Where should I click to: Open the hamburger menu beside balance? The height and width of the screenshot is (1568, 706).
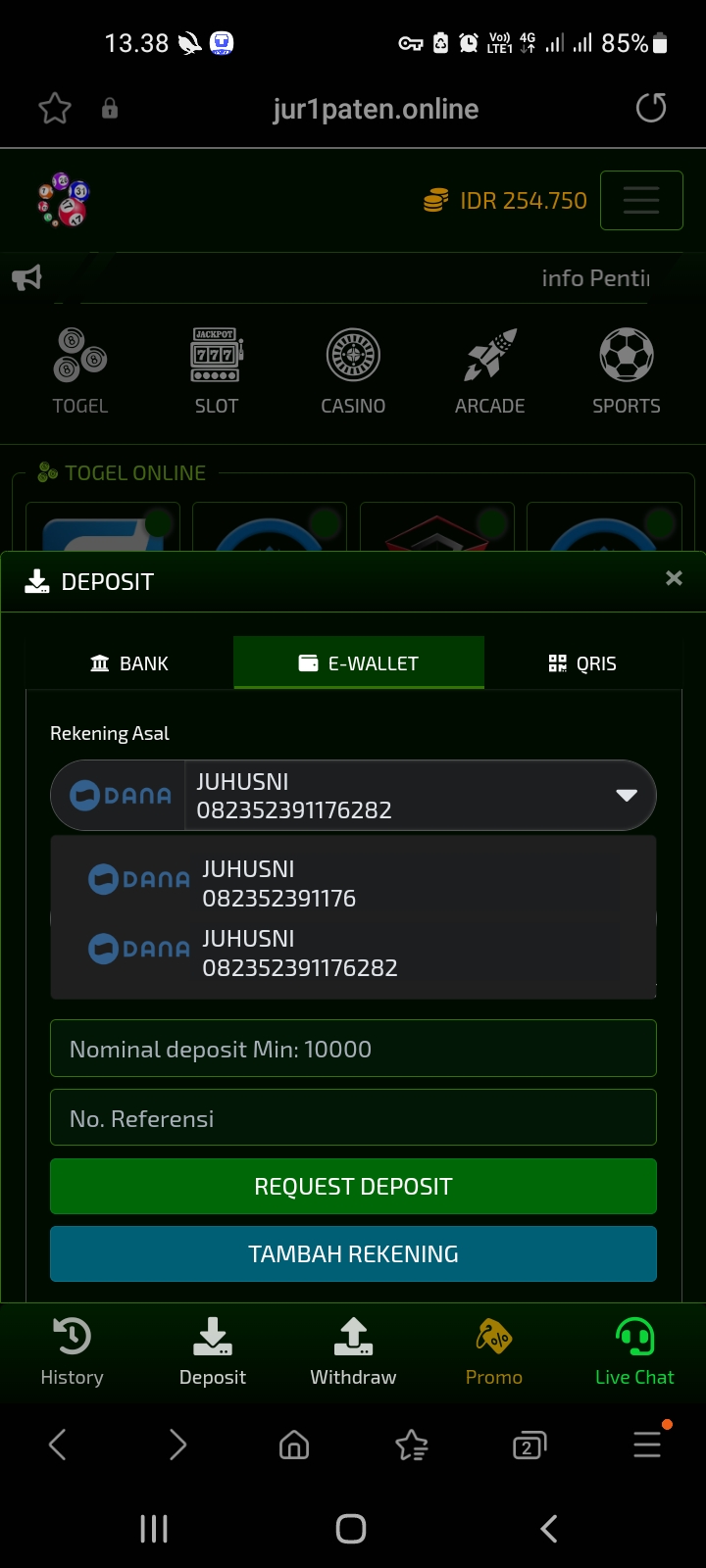point(641,201)
